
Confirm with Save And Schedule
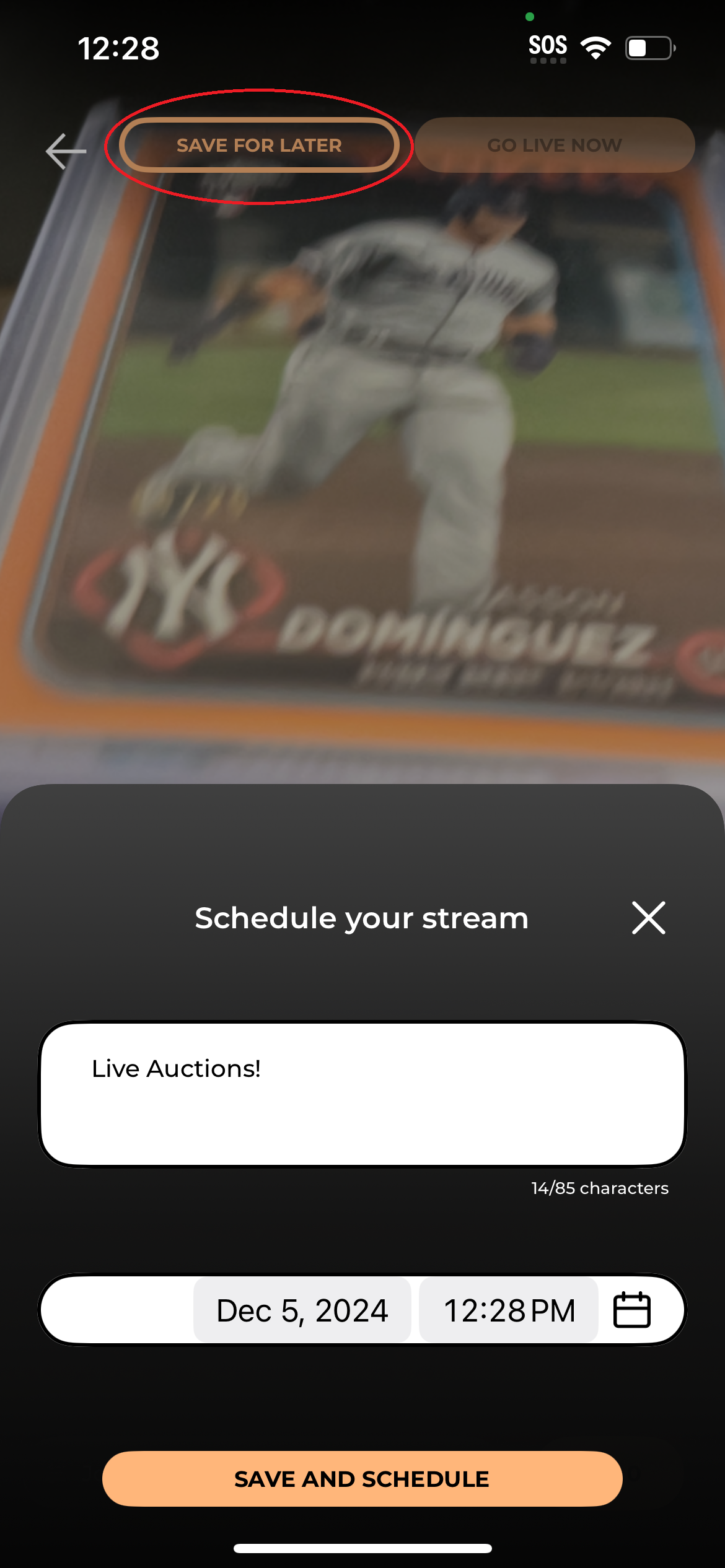[x=362, y=1479]
